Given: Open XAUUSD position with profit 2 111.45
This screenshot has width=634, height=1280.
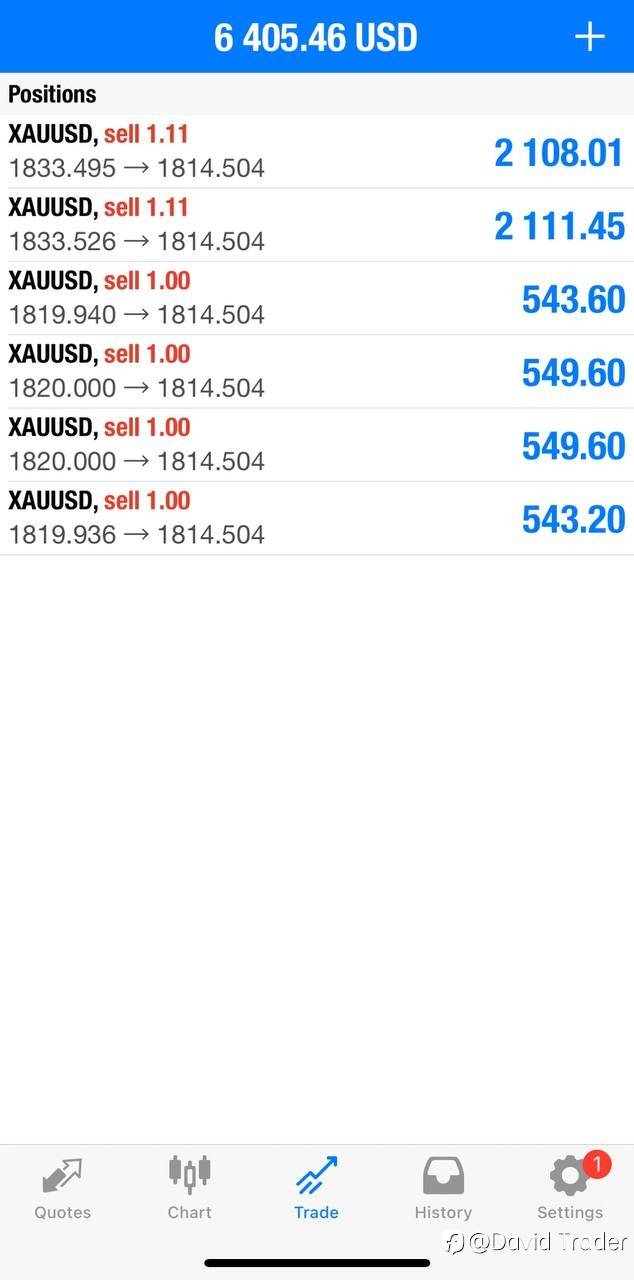Looking at the screenshot, I should [x=317, y=225].
